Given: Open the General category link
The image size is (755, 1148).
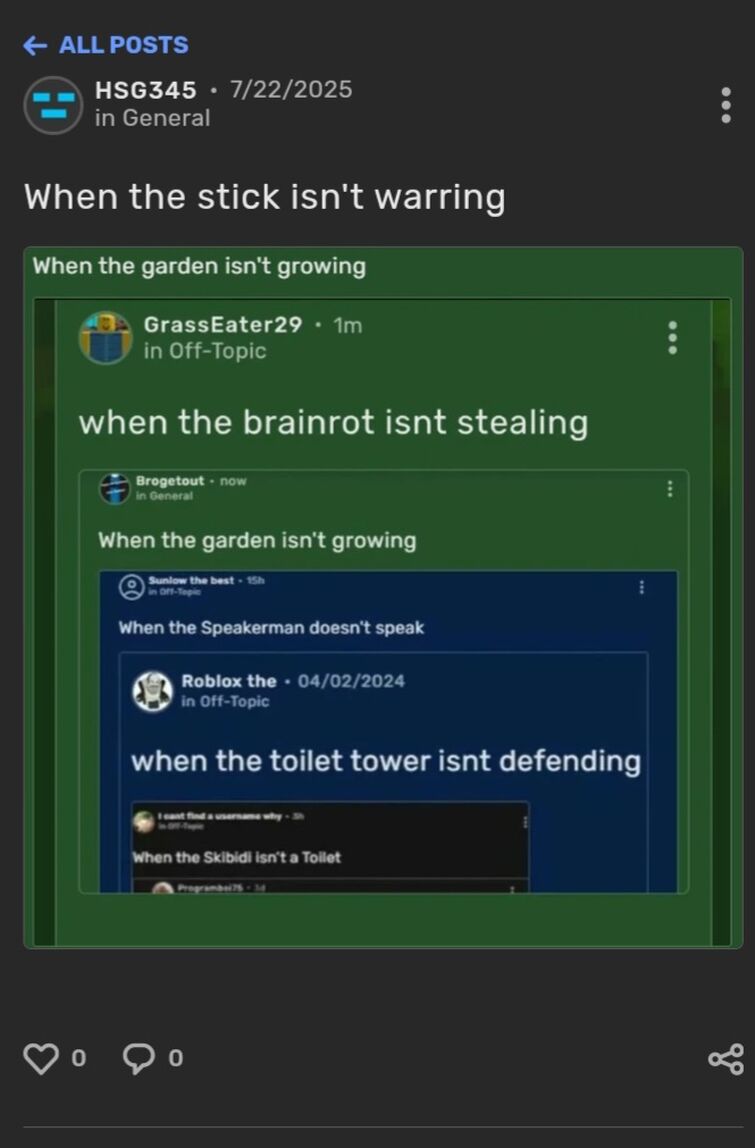Looking at the screenshot, I should tap(165, 118).
